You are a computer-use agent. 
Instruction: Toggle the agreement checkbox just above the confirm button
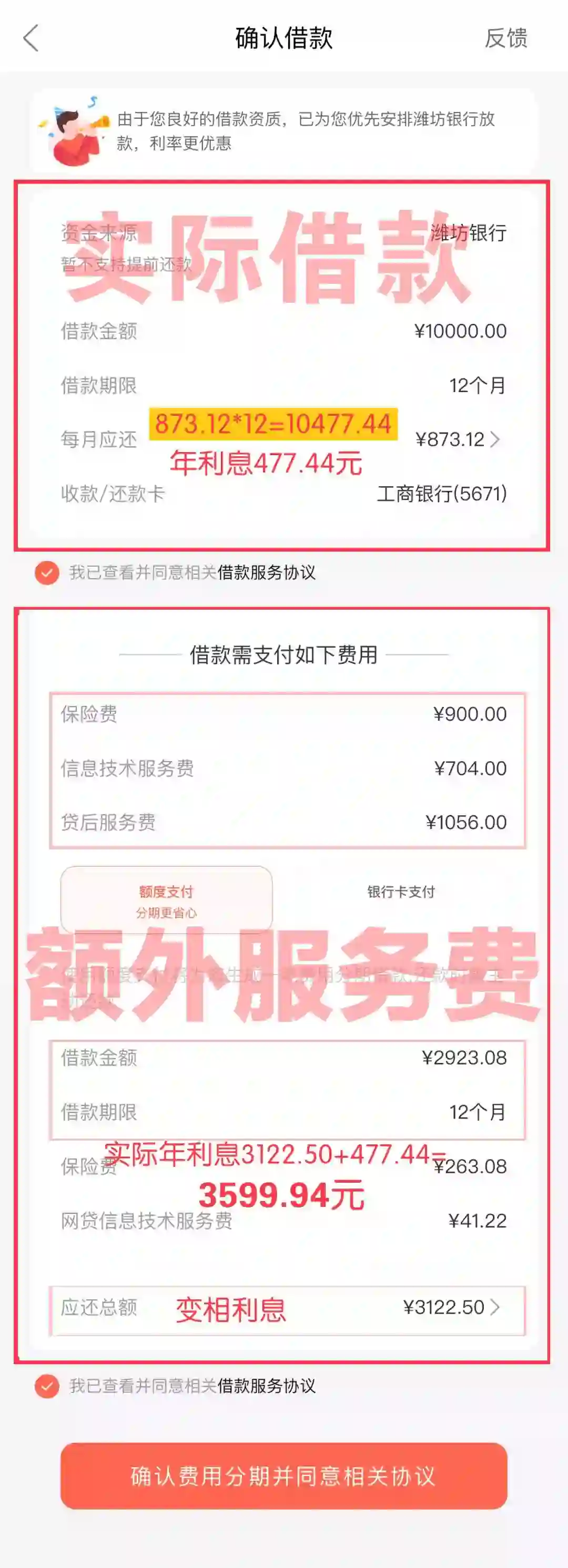[47, 1386]
